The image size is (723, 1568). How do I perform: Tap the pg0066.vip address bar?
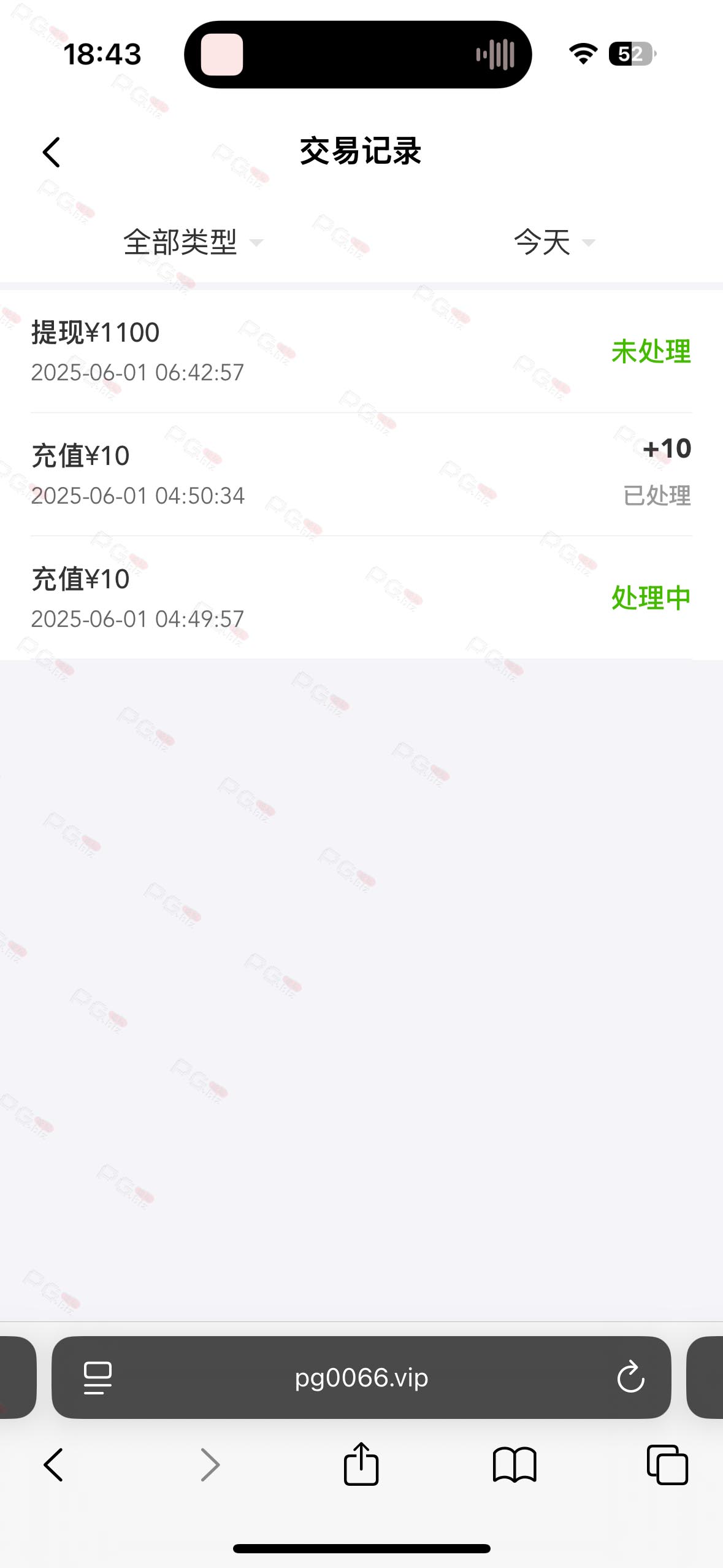tap(361, 1378)
